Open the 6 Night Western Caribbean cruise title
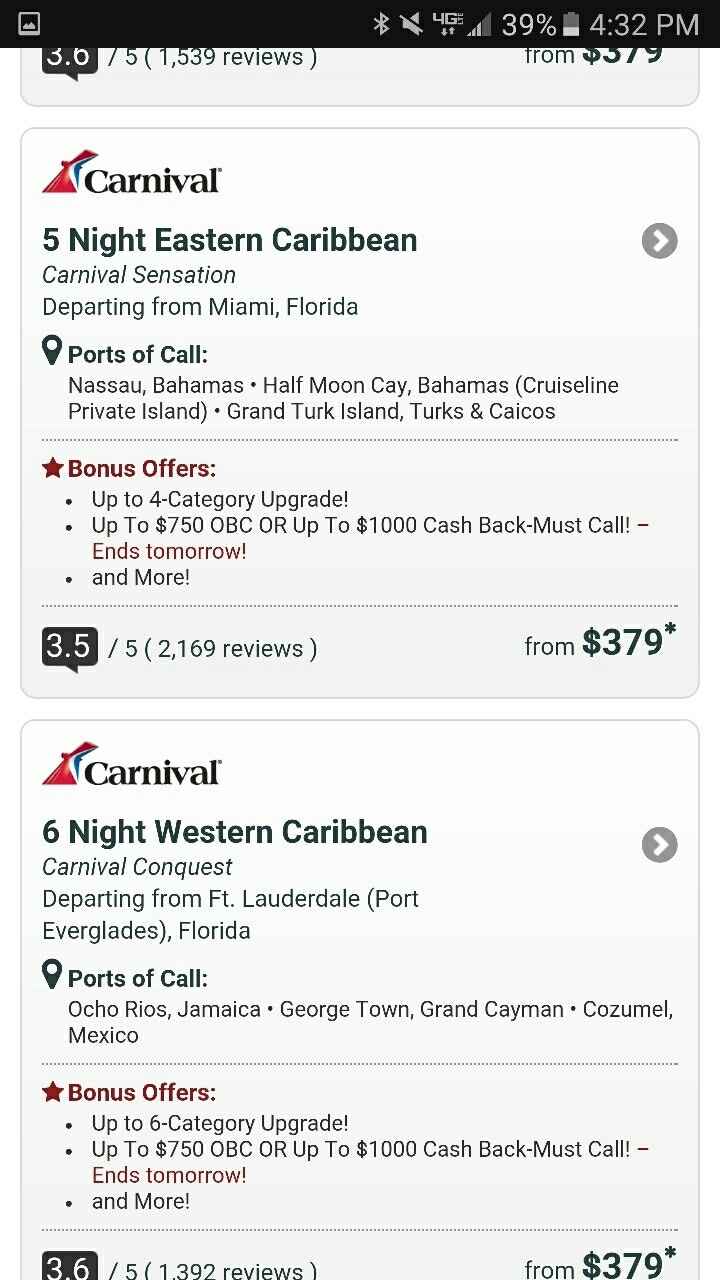The image size is (720, 1280). click(234, 831)
